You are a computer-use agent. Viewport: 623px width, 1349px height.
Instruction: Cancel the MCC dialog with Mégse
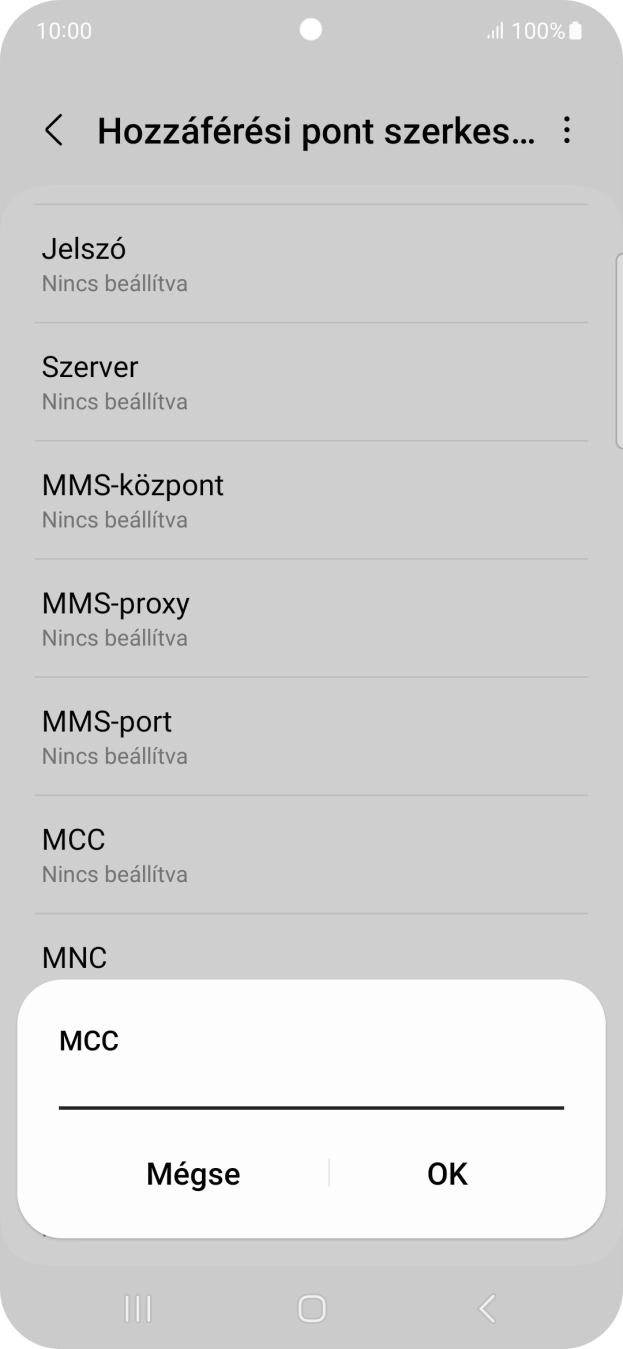tap(193, 1173)
